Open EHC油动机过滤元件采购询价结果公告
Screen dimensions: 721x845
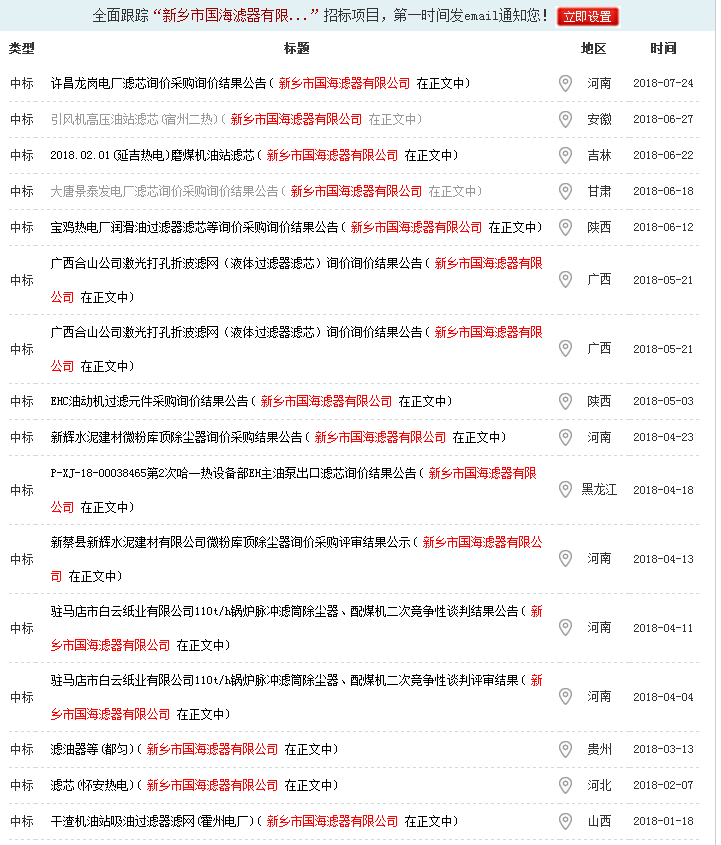(150, 401)
